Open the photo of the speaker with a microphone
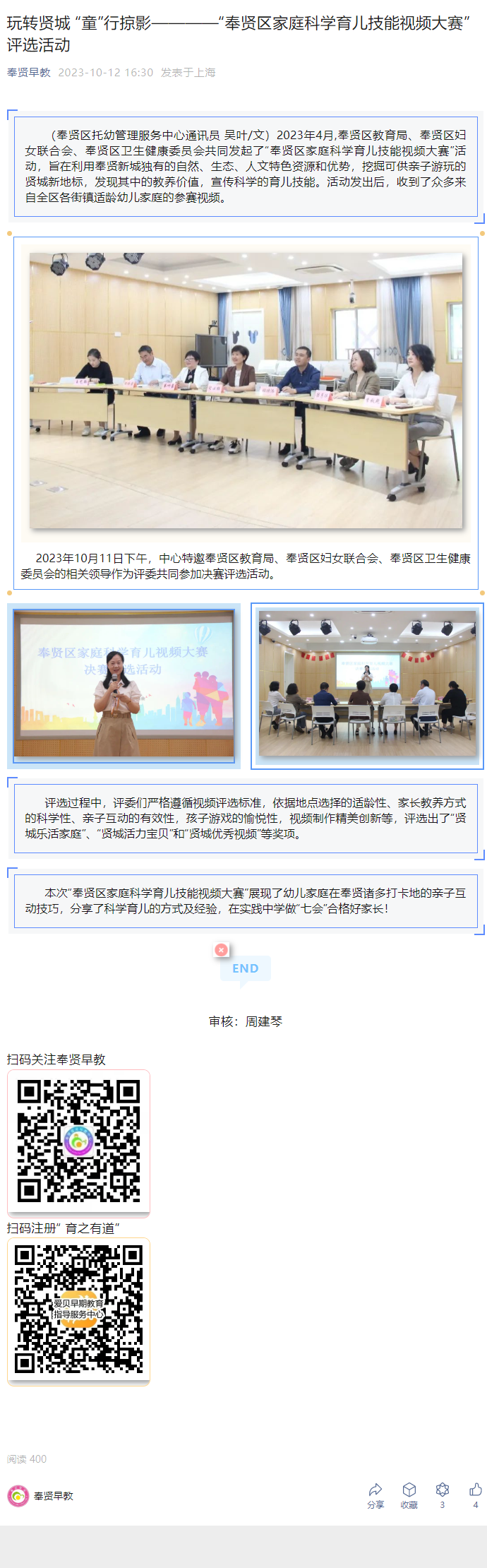The width and height of the screenshot is (487, 1568). point(124,685)
